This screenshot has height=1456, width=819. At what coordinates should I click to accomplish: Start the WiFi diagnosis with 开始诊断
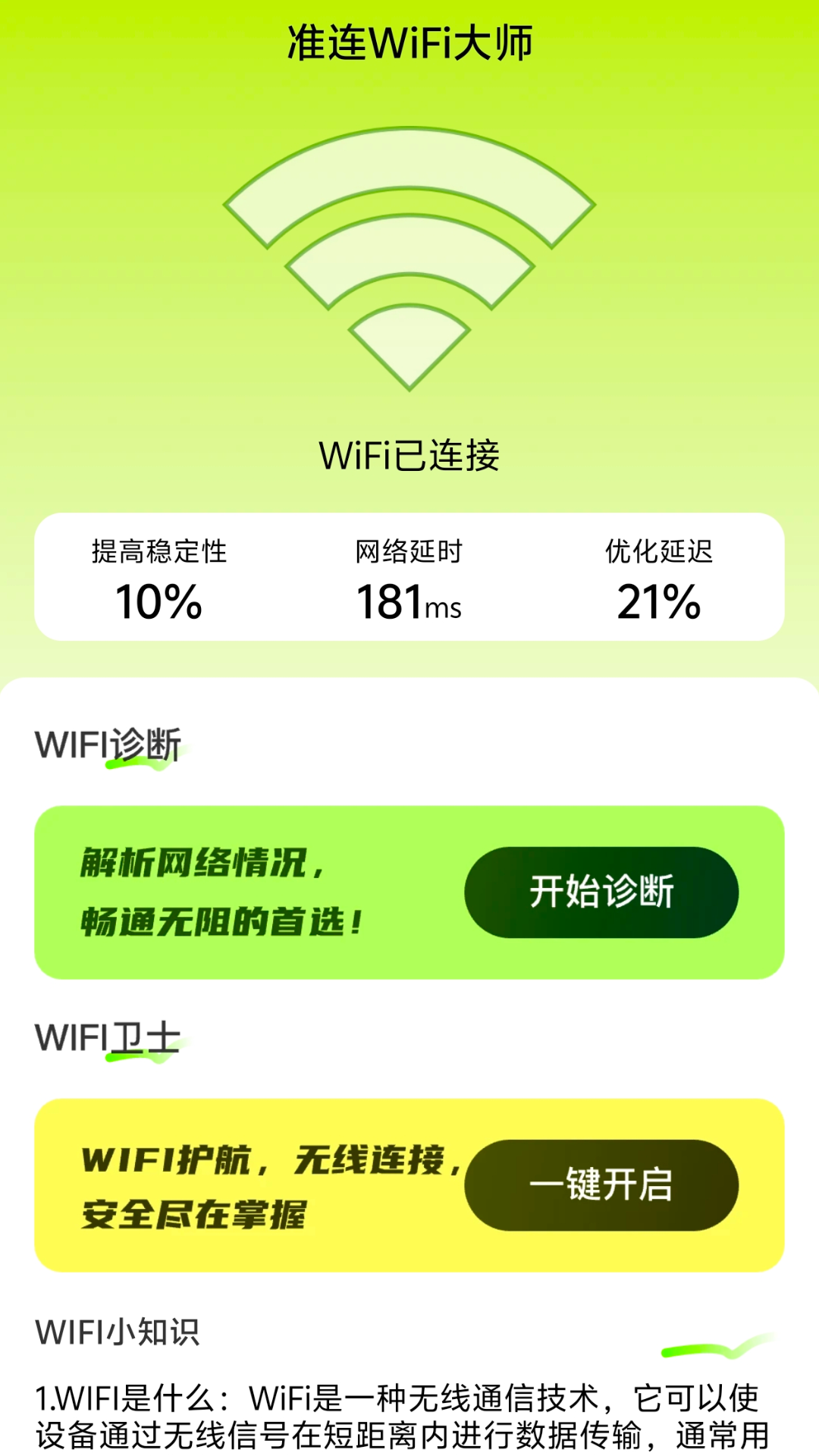[x=601, y=893]
